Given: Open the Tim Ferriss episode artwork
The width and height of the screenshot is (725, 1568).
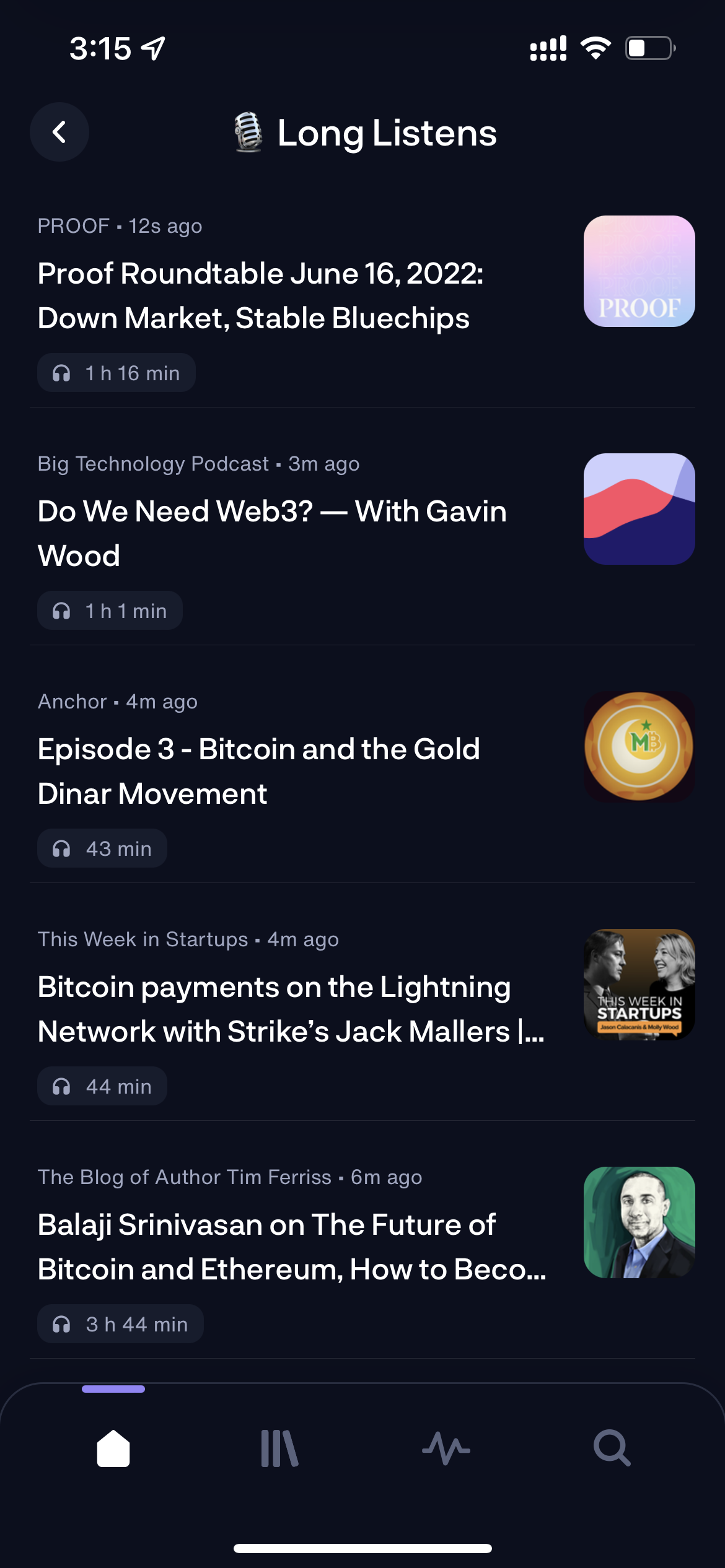Looking at the screenshot, I should point(640,1222).
